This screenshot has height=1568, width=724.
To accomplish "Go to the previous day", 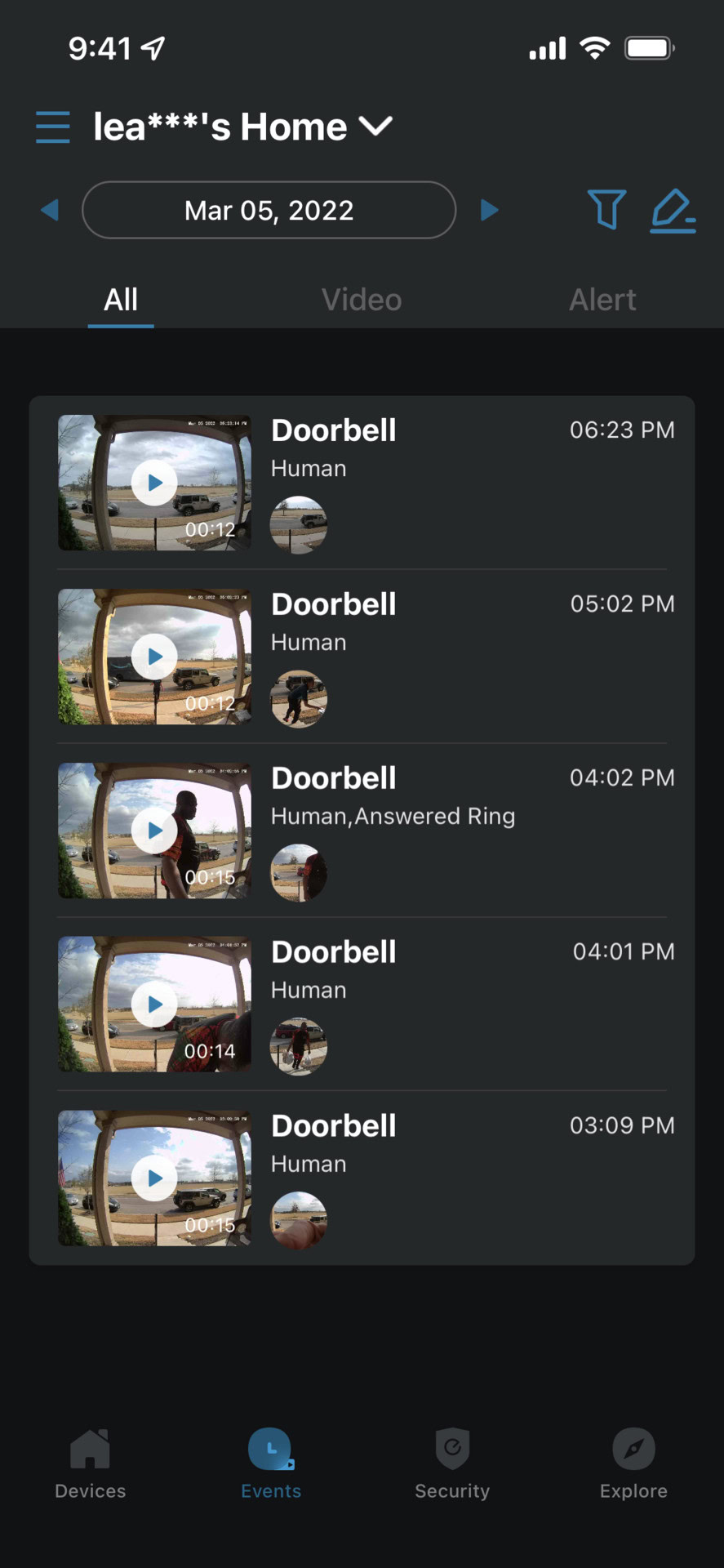I will point(51,210).
